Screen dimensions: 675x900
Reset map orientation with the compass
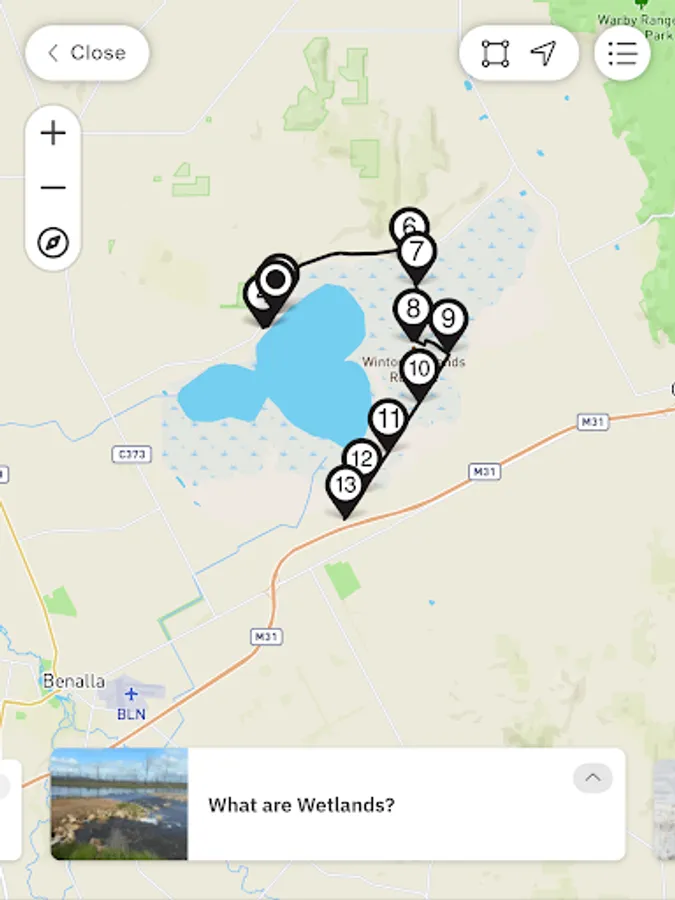pyautogui.click(x=53, y=242)
